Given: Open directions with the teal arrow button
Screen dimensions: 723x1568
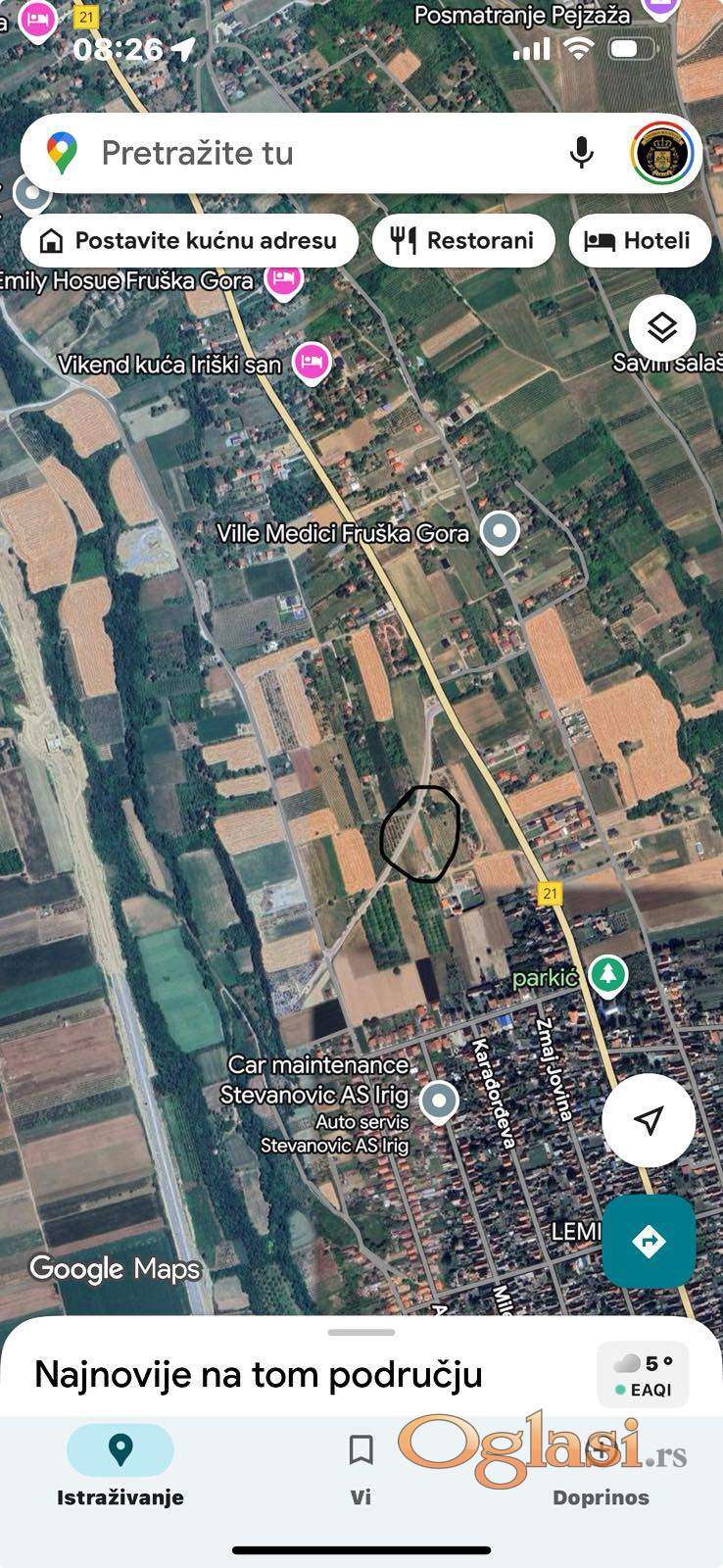Looking at the screenshot, I should pos(649,1241).
